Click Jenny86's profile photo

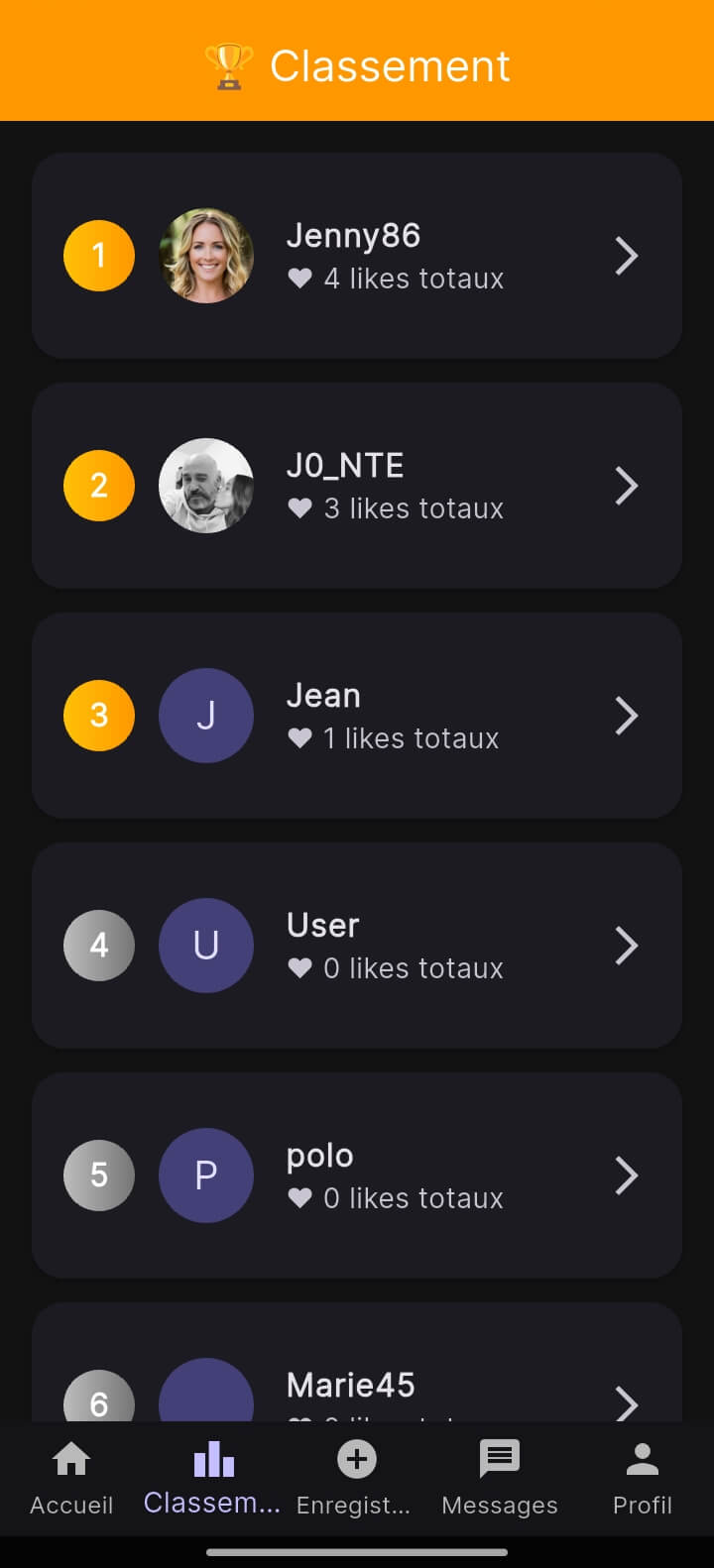pos(206,256)
